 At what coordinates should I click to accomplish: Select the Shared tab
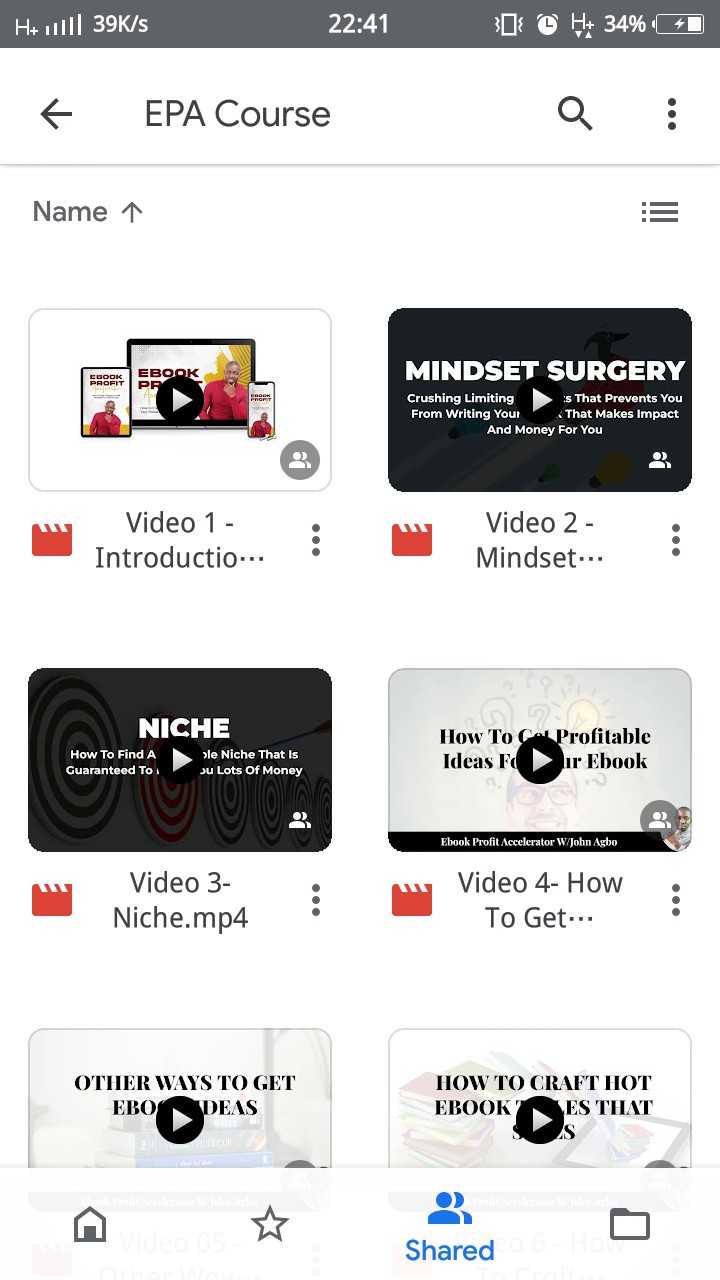450,1226
